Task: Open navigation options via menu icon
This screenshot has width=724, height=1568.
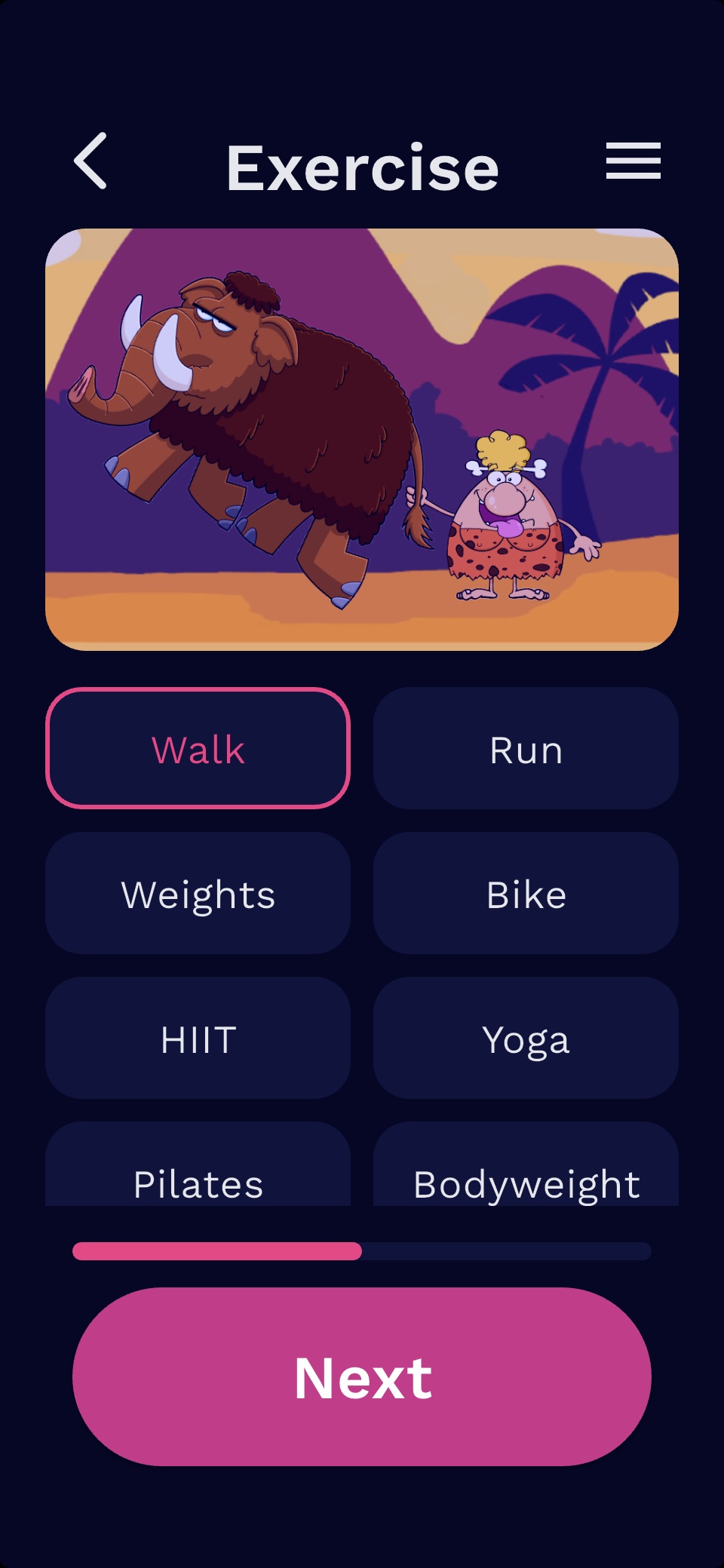Action: pos(633,161)
